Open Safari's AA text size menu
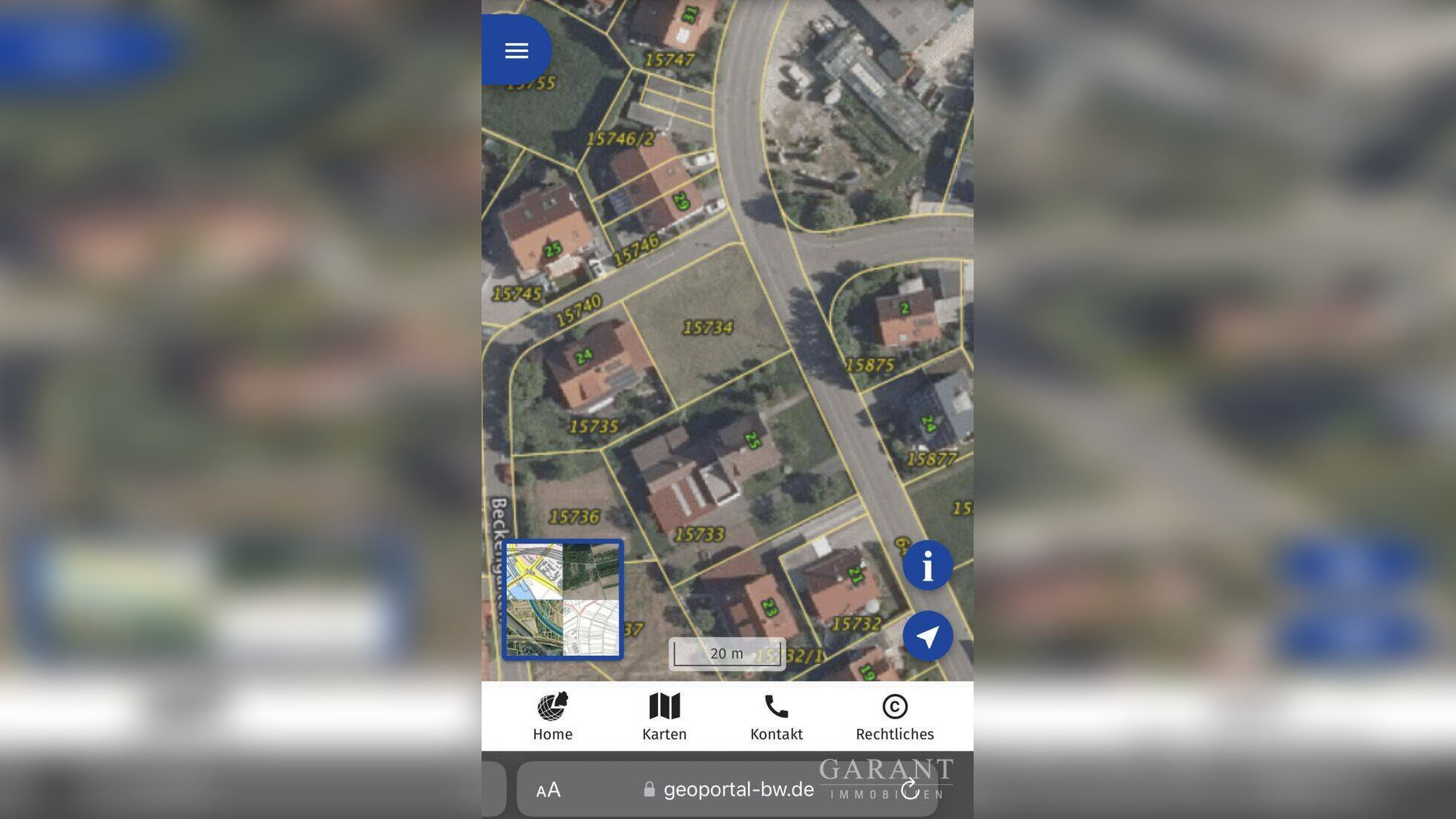The width and height of the screenshot is (1456, 819). tap(548, 790)
